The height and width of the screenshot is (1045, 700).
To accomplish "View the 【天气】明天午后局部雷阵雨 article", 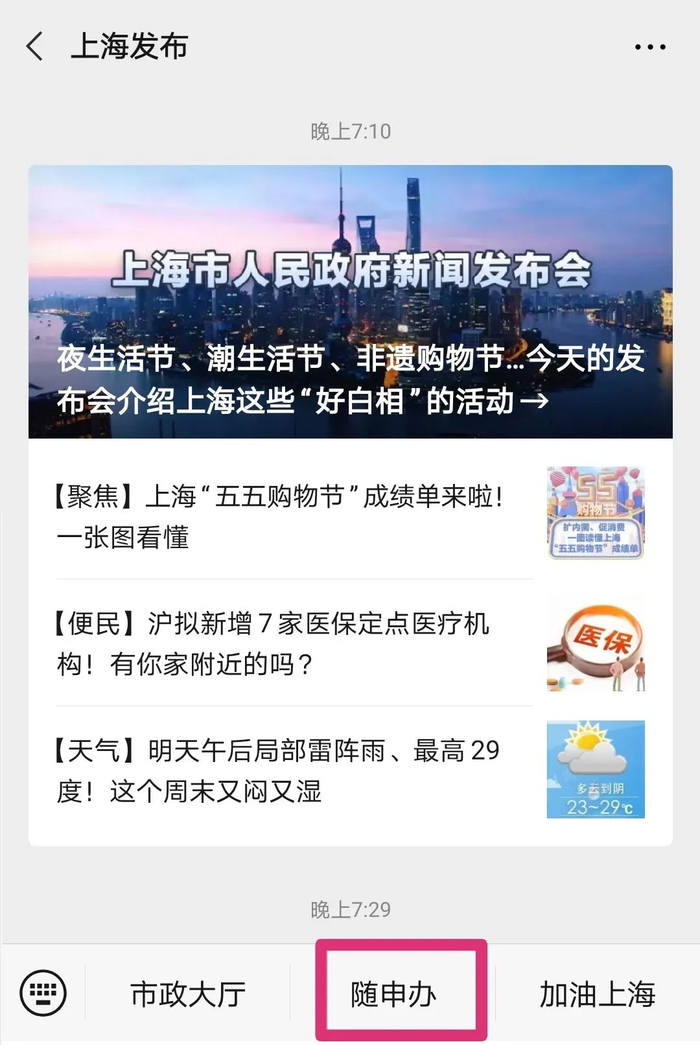I will [x=290, y=769].
